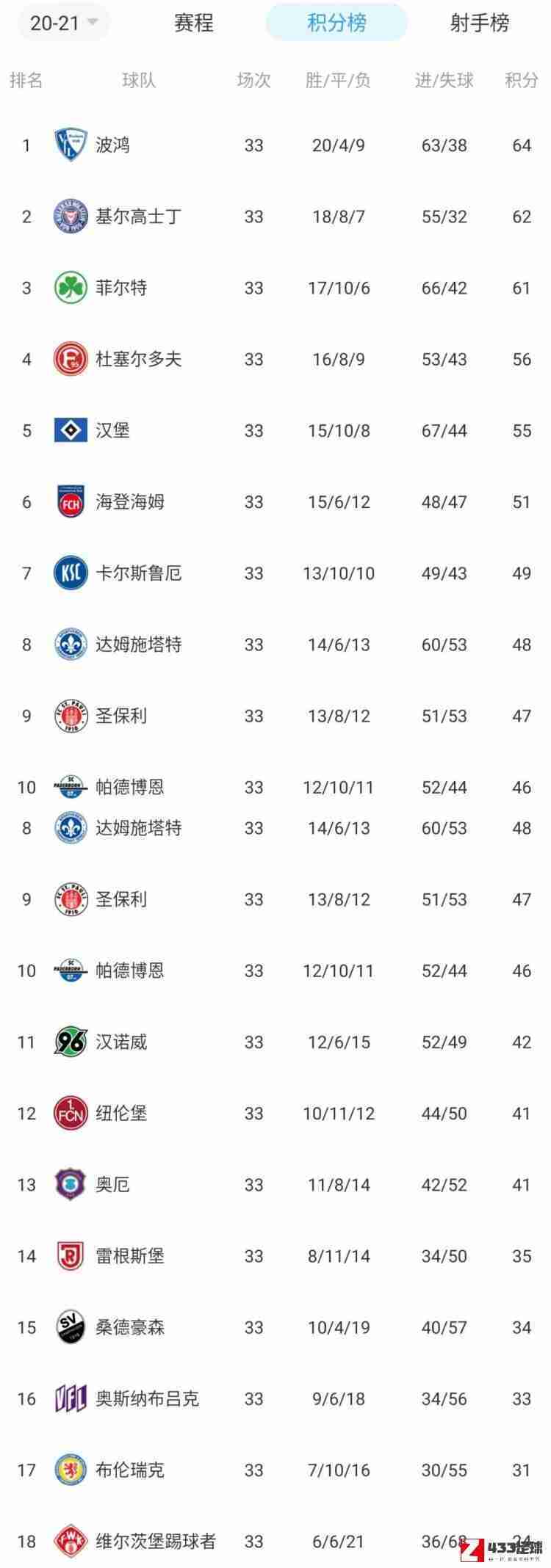This screenshot has height=1568, width=551.
Task: Switch to the 射手榜 tab
Action: pos(478,23)
